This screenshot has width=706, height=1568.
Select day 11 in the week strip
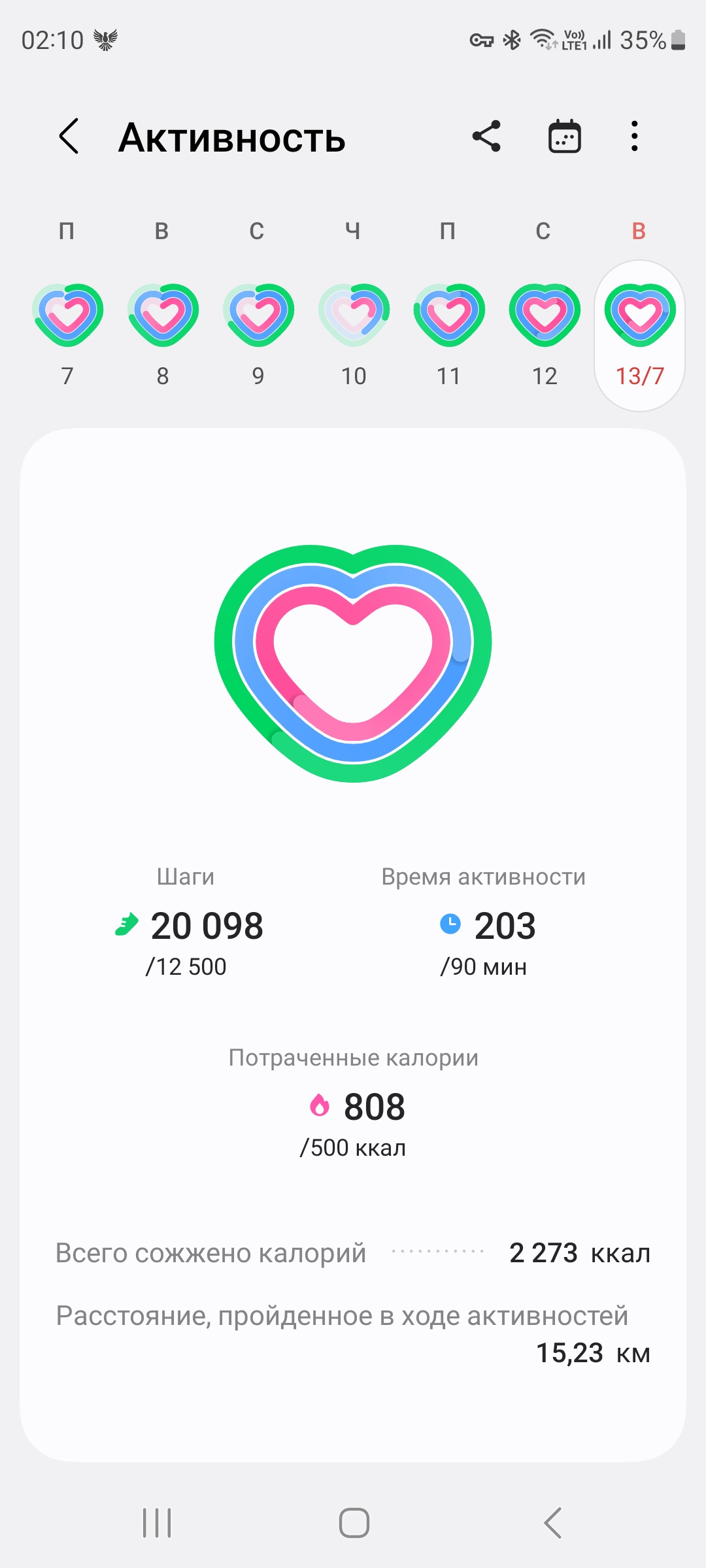pyautogui.click(x=449, y=335)
